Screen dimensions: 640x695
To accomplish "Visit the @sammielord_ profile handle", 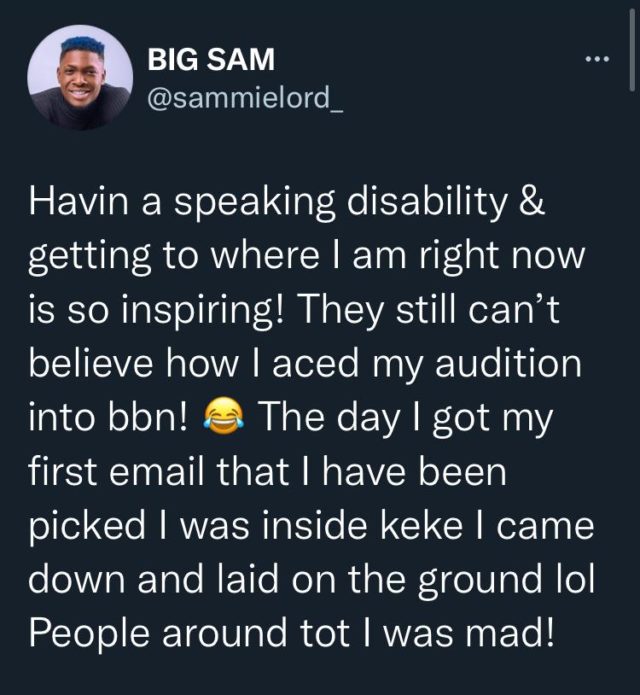I will click(x=244, y=97).
